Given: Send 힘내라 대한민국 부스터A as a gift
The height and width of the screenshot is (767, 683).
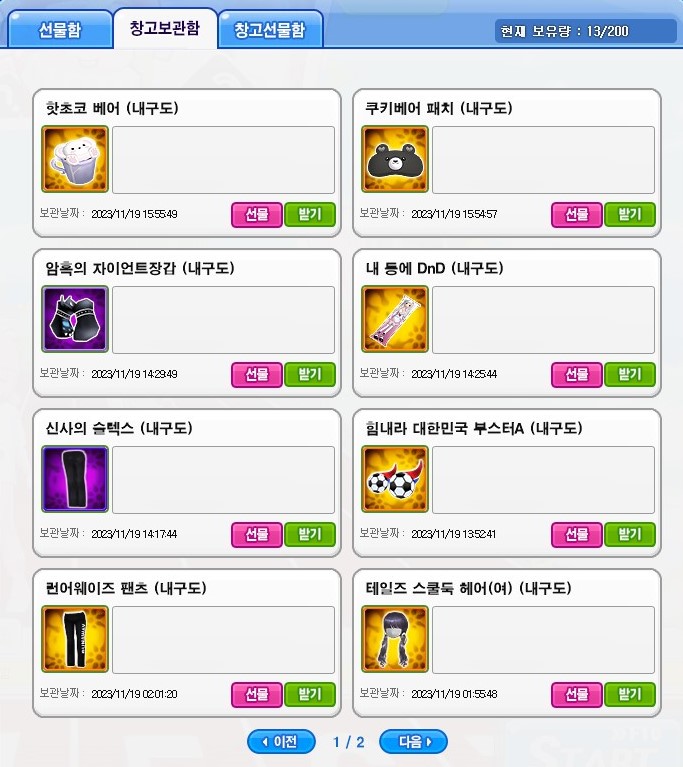Looking at the screenshot, I should click(x=577, y=534).
